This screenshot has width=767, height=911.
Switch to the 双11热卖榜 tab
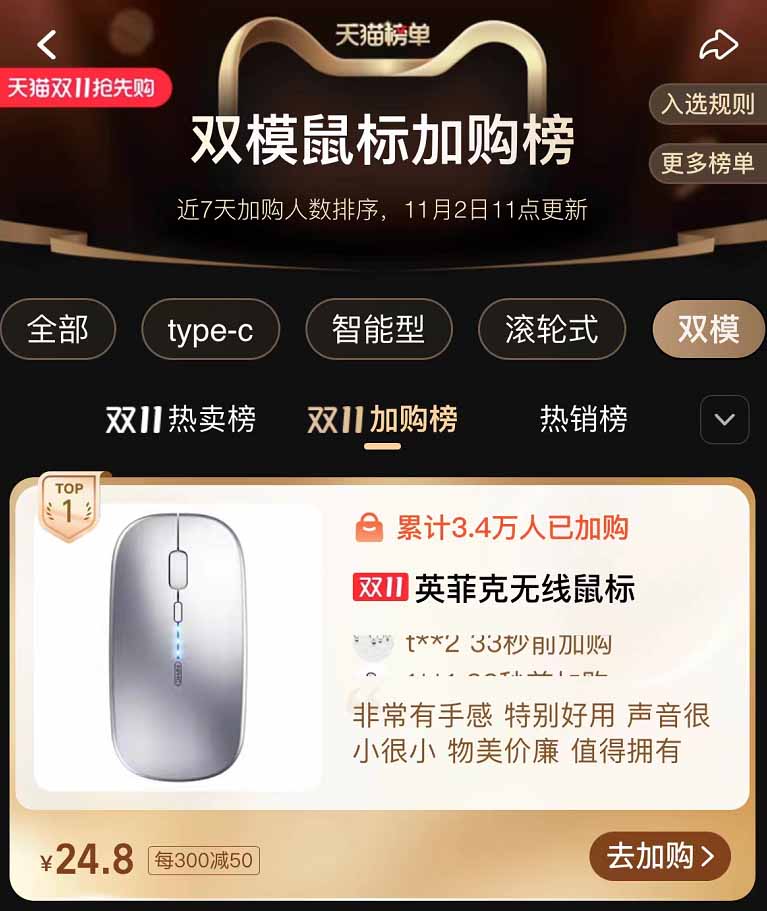181,419
